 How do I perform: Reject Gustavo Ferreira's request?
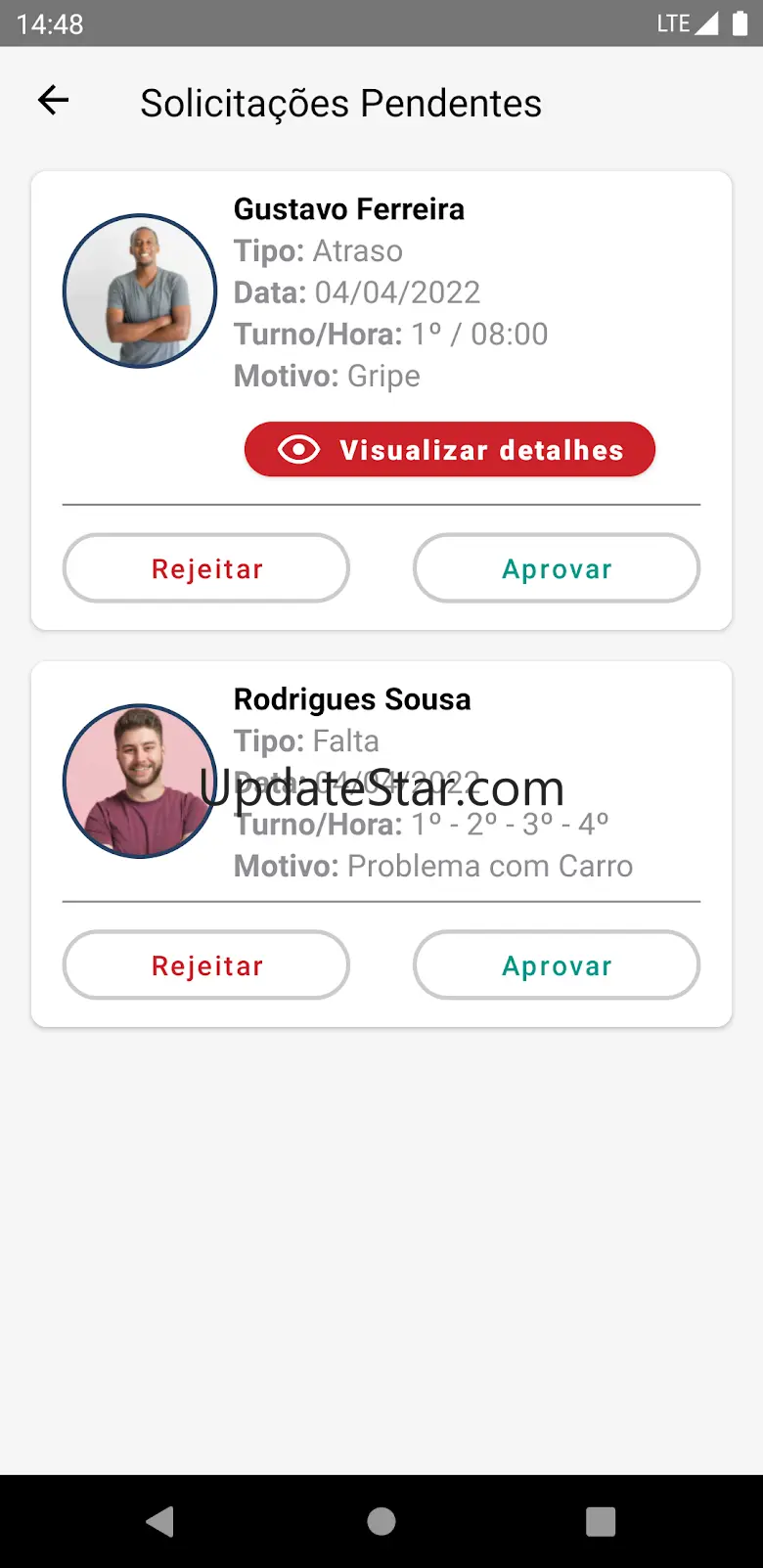point(206,568)
